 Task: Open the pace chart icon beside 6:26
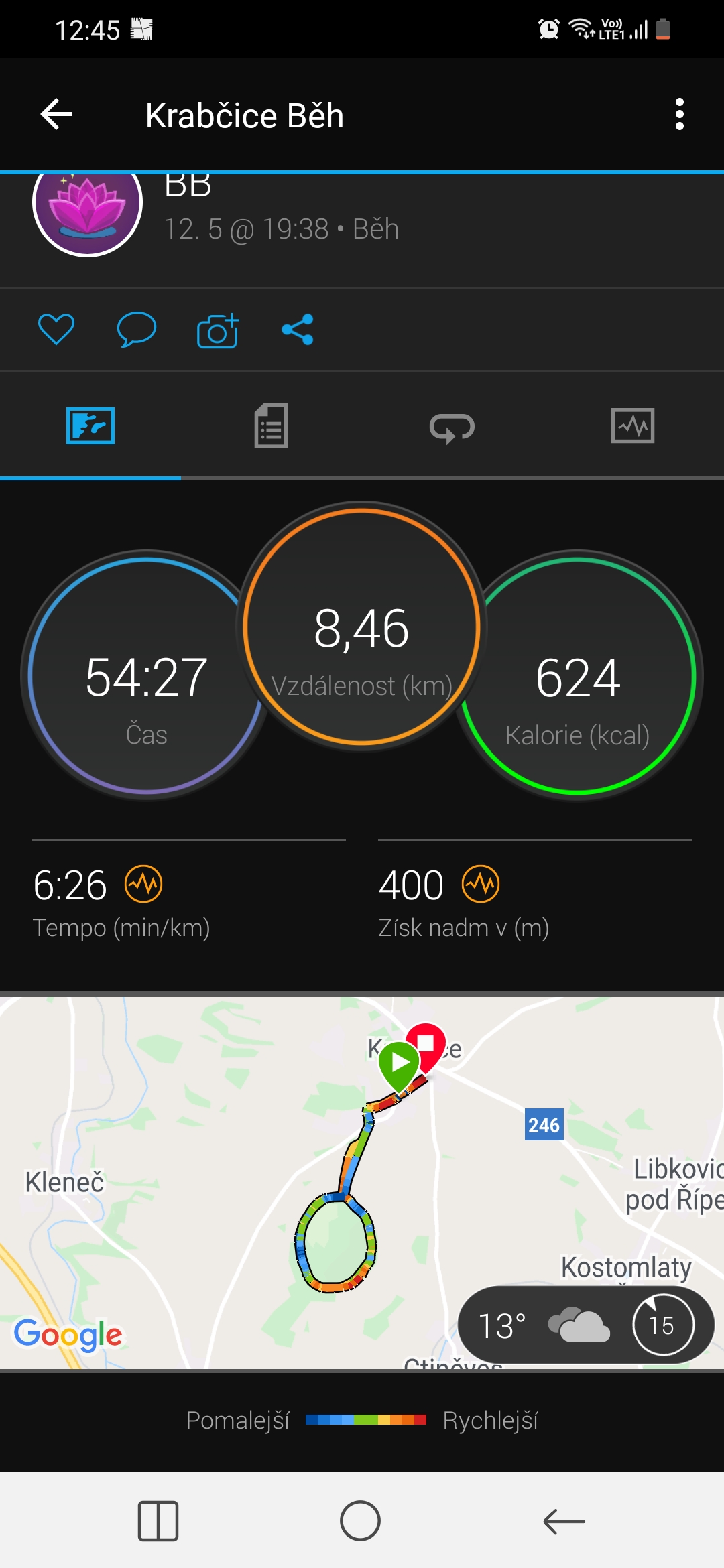click(143, 884)
